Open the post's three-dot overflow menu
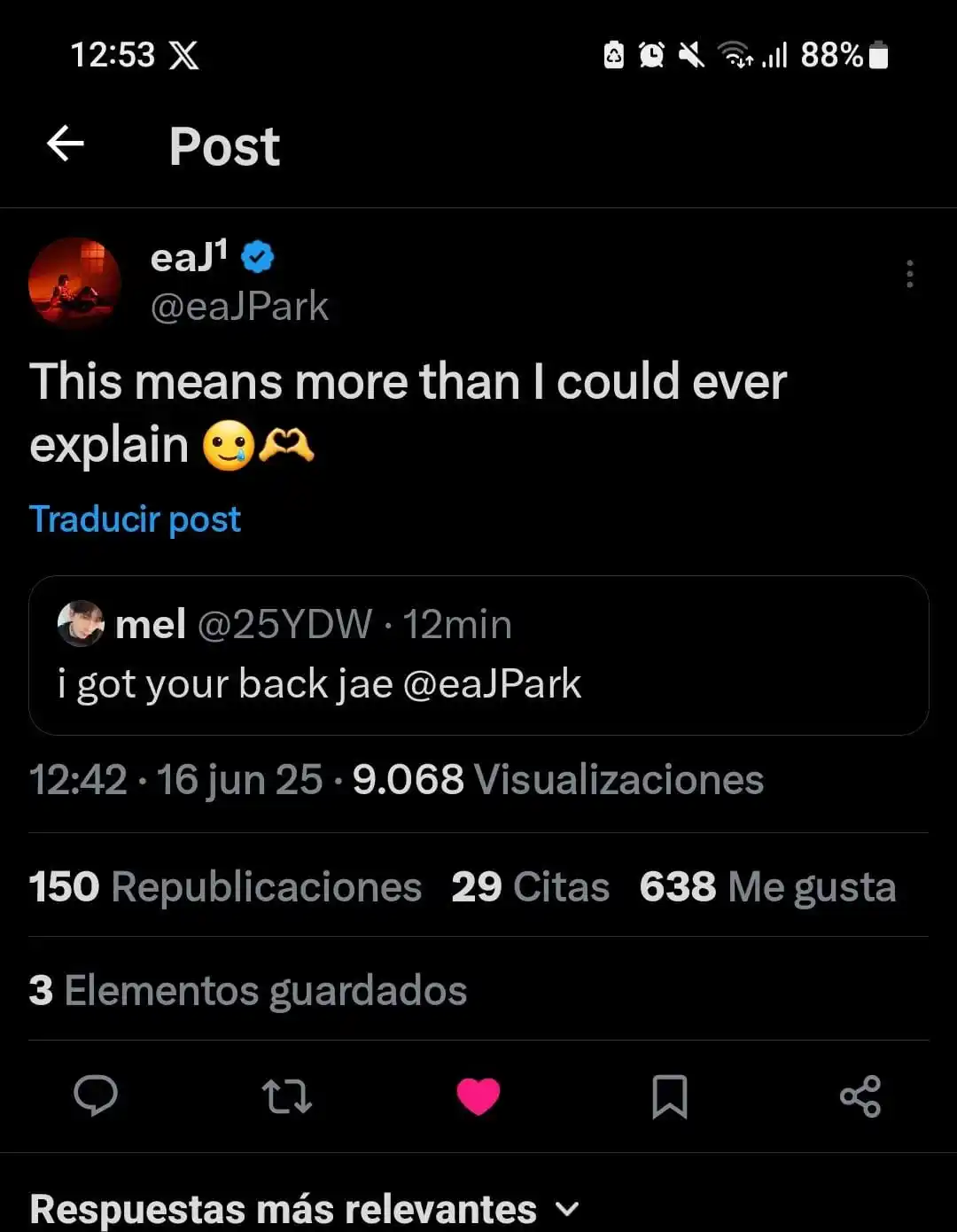This screenshot has height=1232, width=957. pos(909,274)
